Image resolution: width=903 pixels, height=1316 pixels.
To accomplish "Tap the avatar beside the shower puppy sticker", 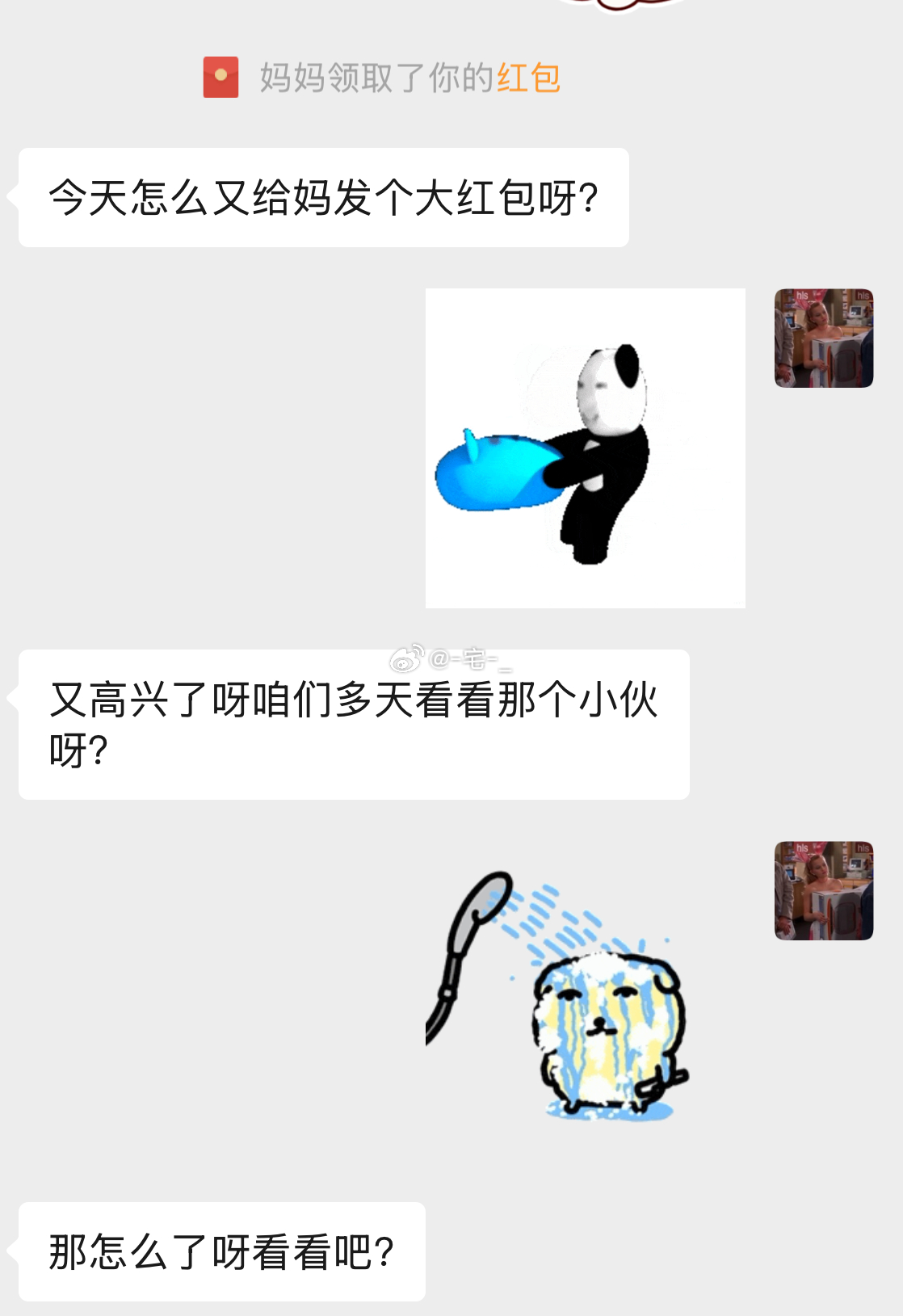I will point(823,890).
